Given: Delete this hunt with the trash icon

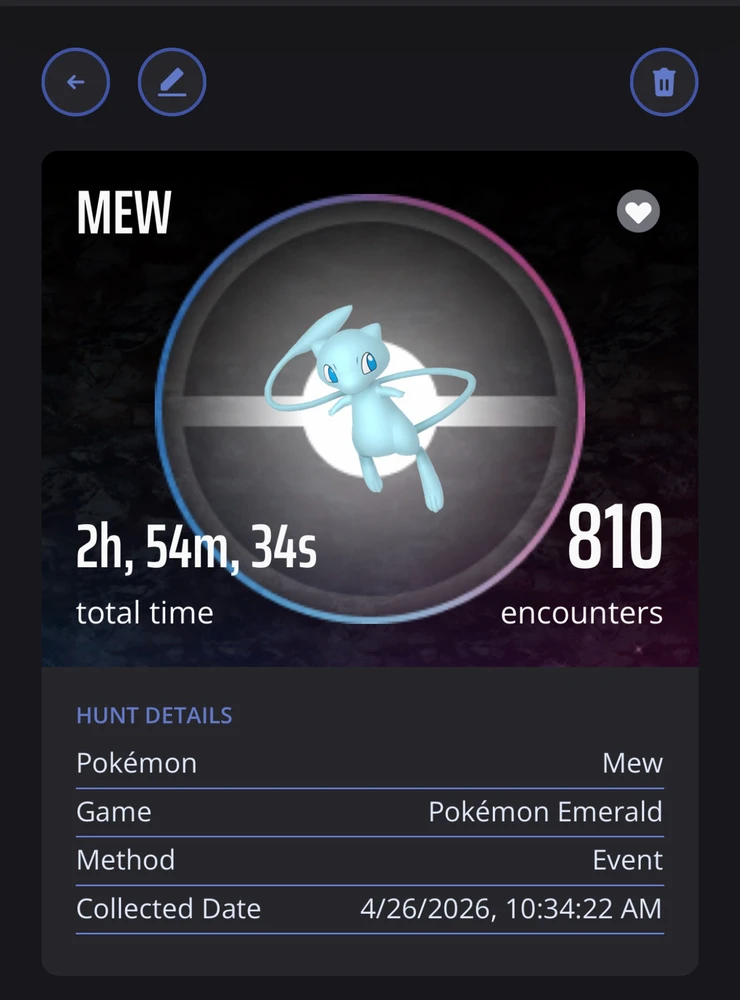Looking at the screenshot, I should [x=664, y=82].
